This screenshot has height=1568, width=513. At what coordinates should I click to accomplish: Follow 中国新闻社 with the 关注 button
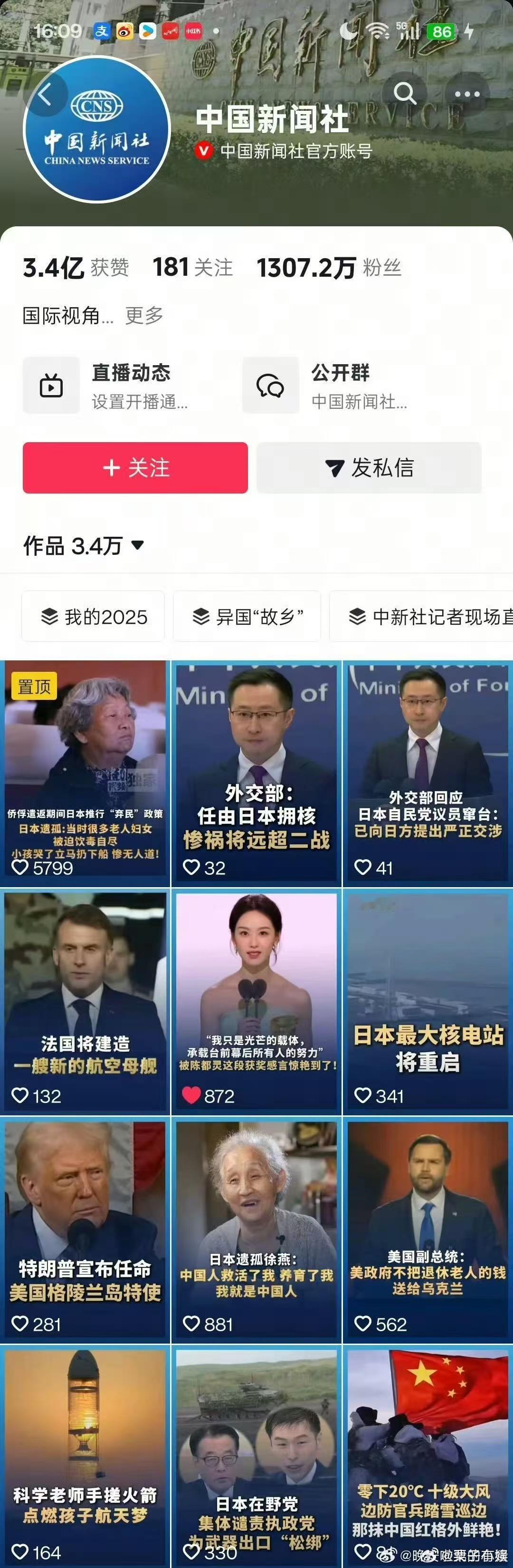coord(135,467)
